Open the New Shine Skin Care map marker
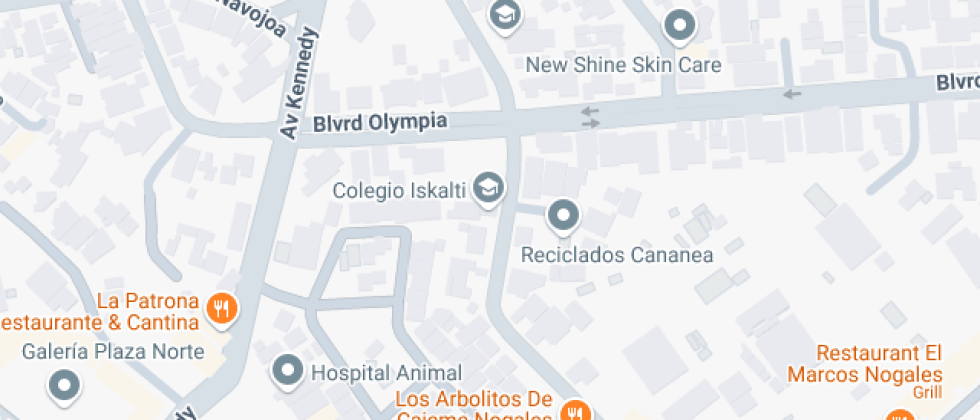This screenshot has height=420, width=980. tap(681, 26)
